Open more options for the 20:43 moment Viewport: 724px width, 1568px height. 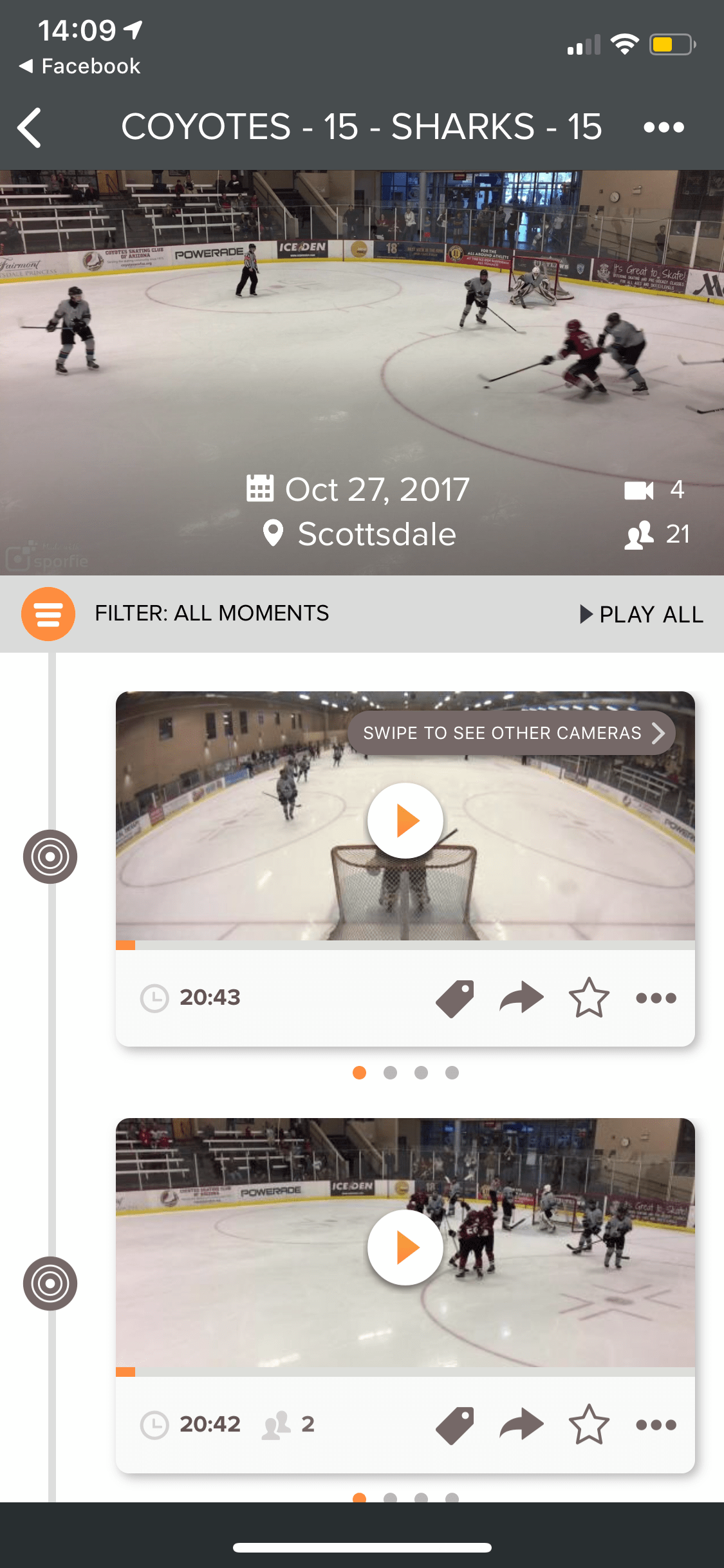click(x=656, y=996)
